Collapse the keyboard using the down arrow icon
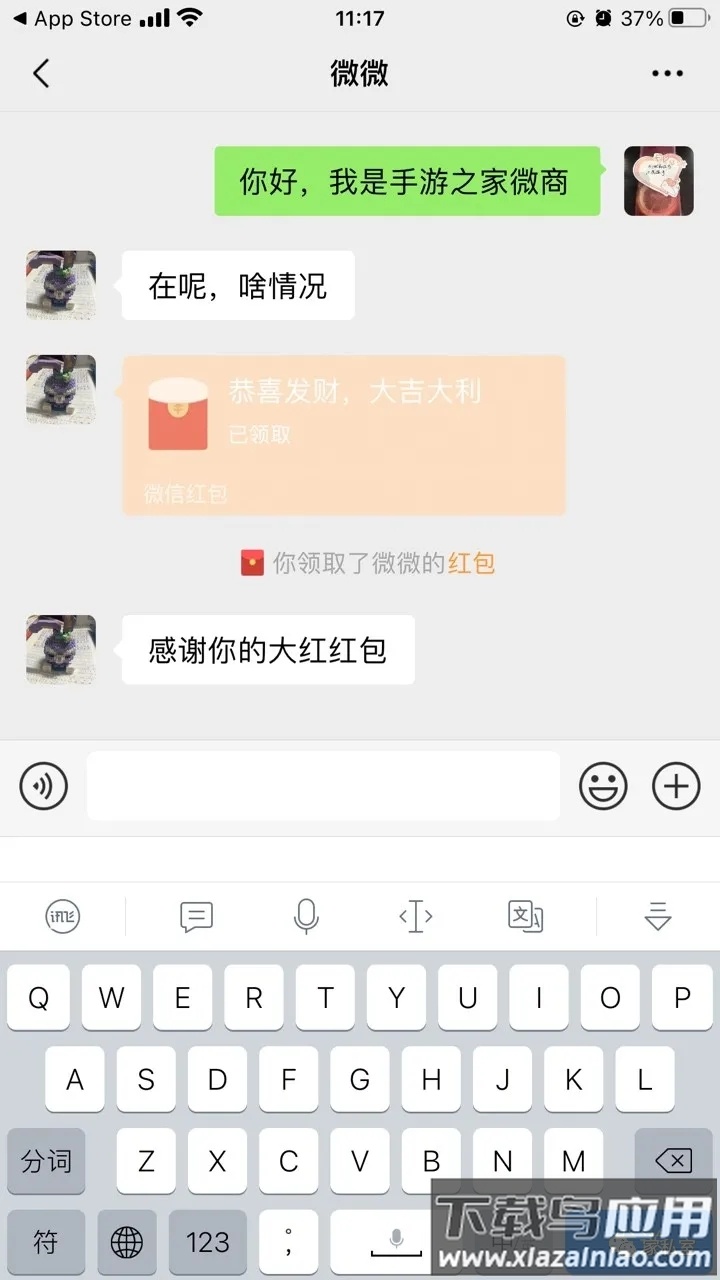 (x=657, y=916)
